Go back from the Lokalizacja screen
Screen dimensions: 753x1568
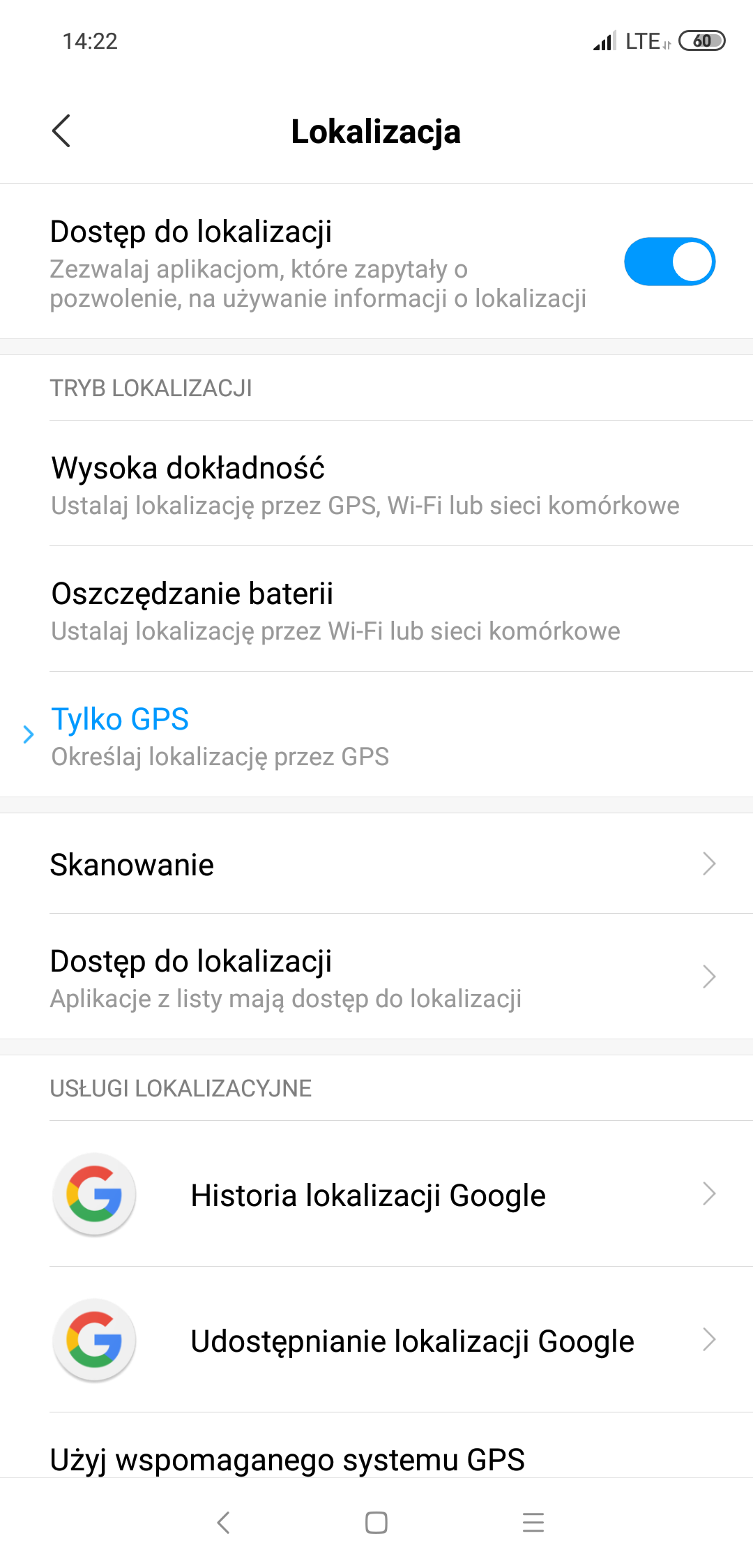(61, 131)
